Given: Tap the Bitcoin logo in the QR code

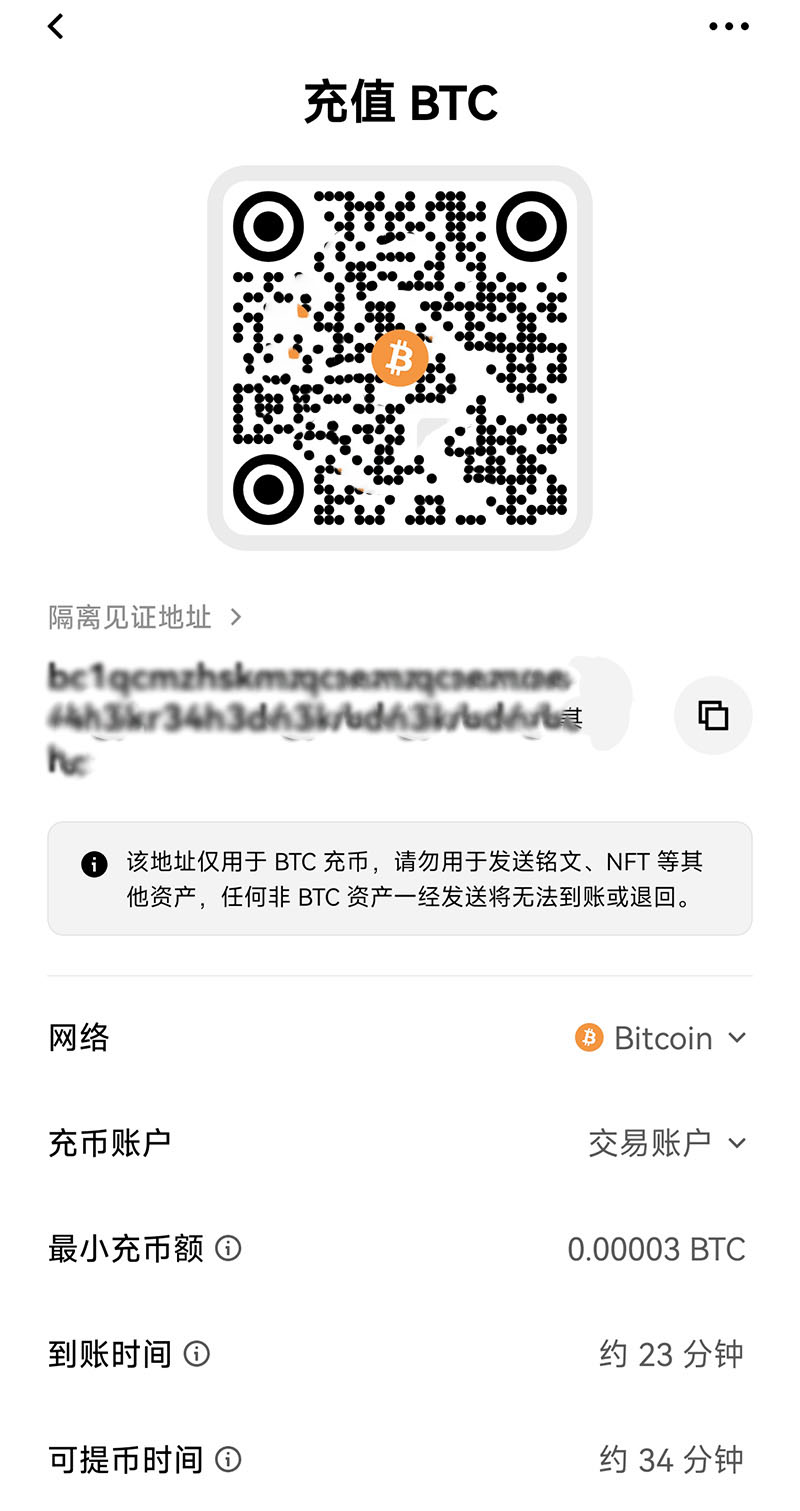Looking at the screenshot, I should click(x=400, y=358).
